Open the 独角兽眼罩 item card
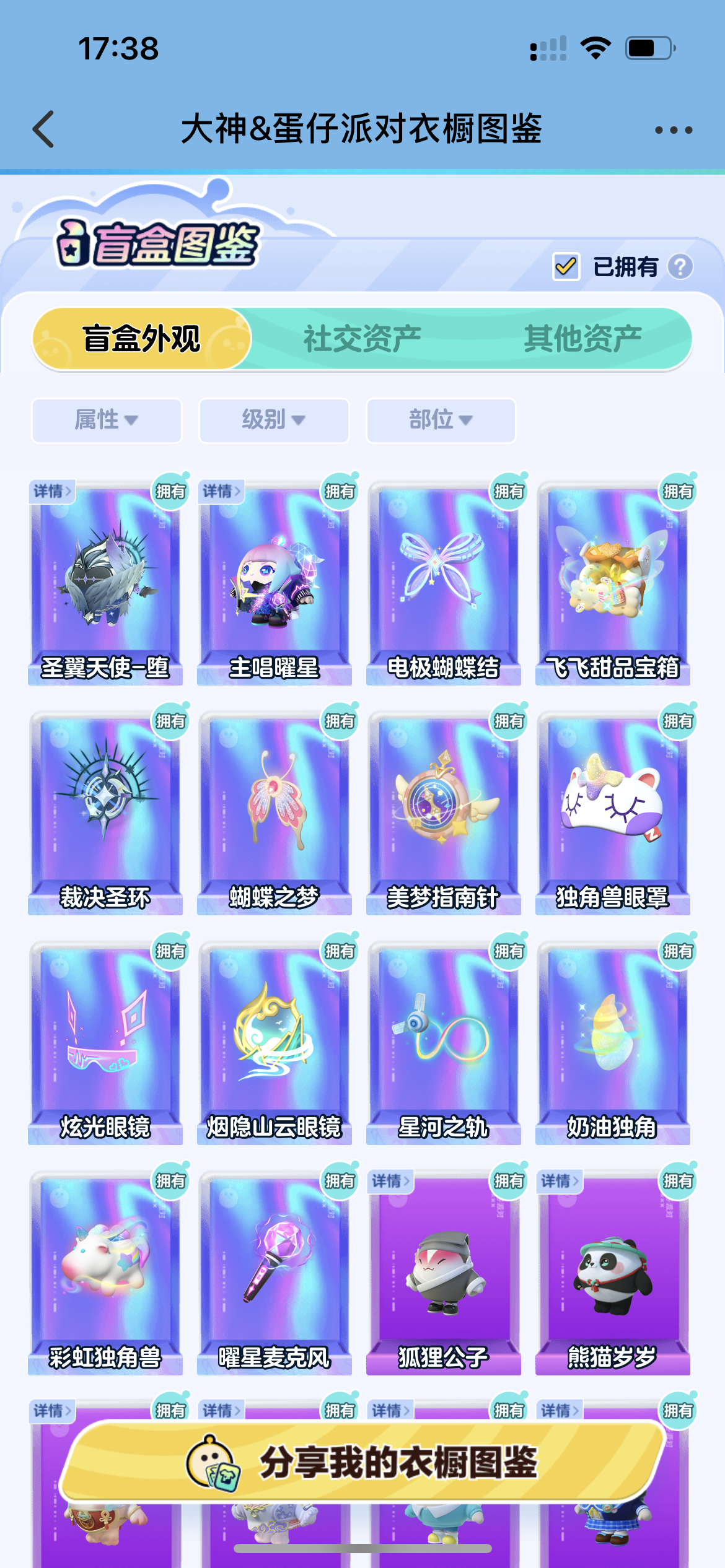This screenshot has height=1568, width=725. tap(612, 811)
